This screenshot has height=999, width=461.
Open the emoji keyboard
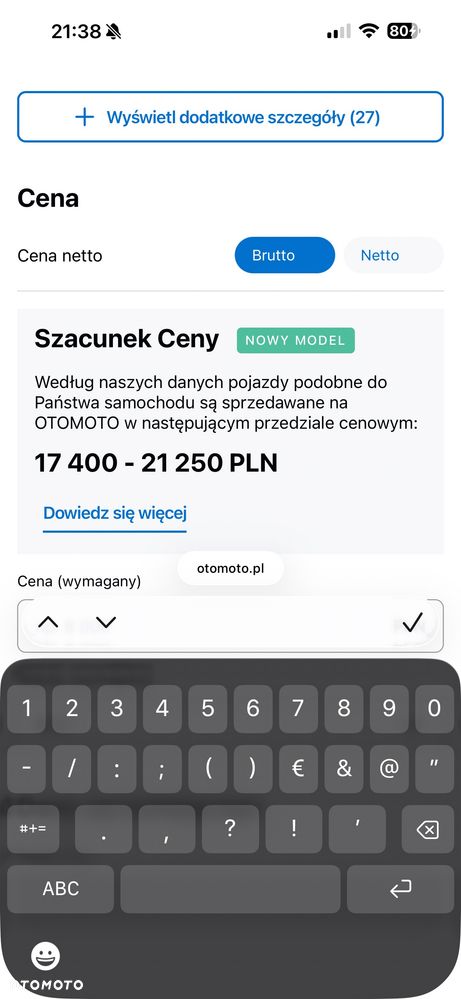coord(46,956)
